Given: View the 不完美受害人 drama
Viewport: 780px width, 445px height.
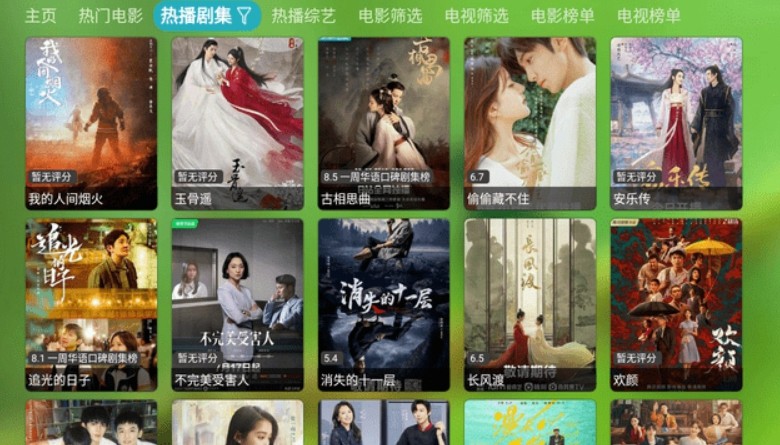Looking at the screenshot, I should click(237, 304).
